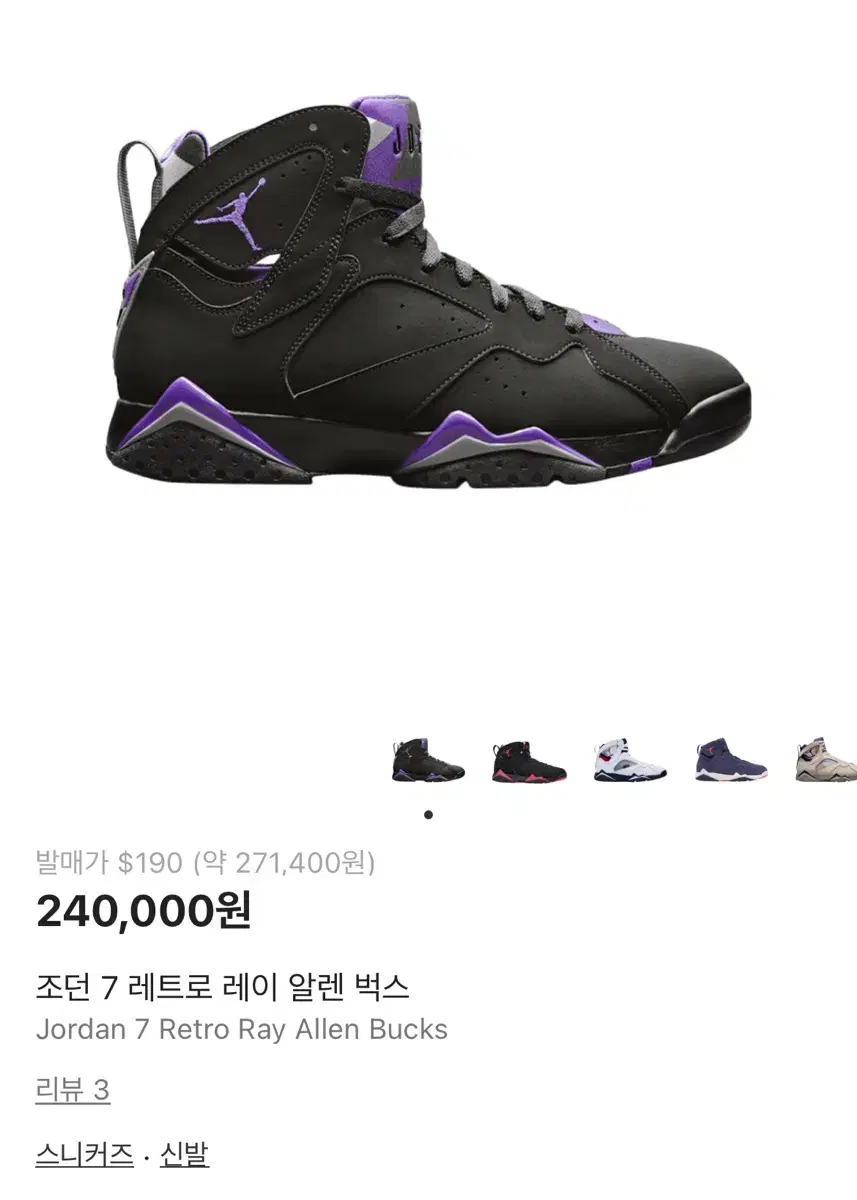The height and width of the screenshot is (1200, 857).
Task: Click the carousel pagination dot below thumbnails
Action: [x=430, y=813]
